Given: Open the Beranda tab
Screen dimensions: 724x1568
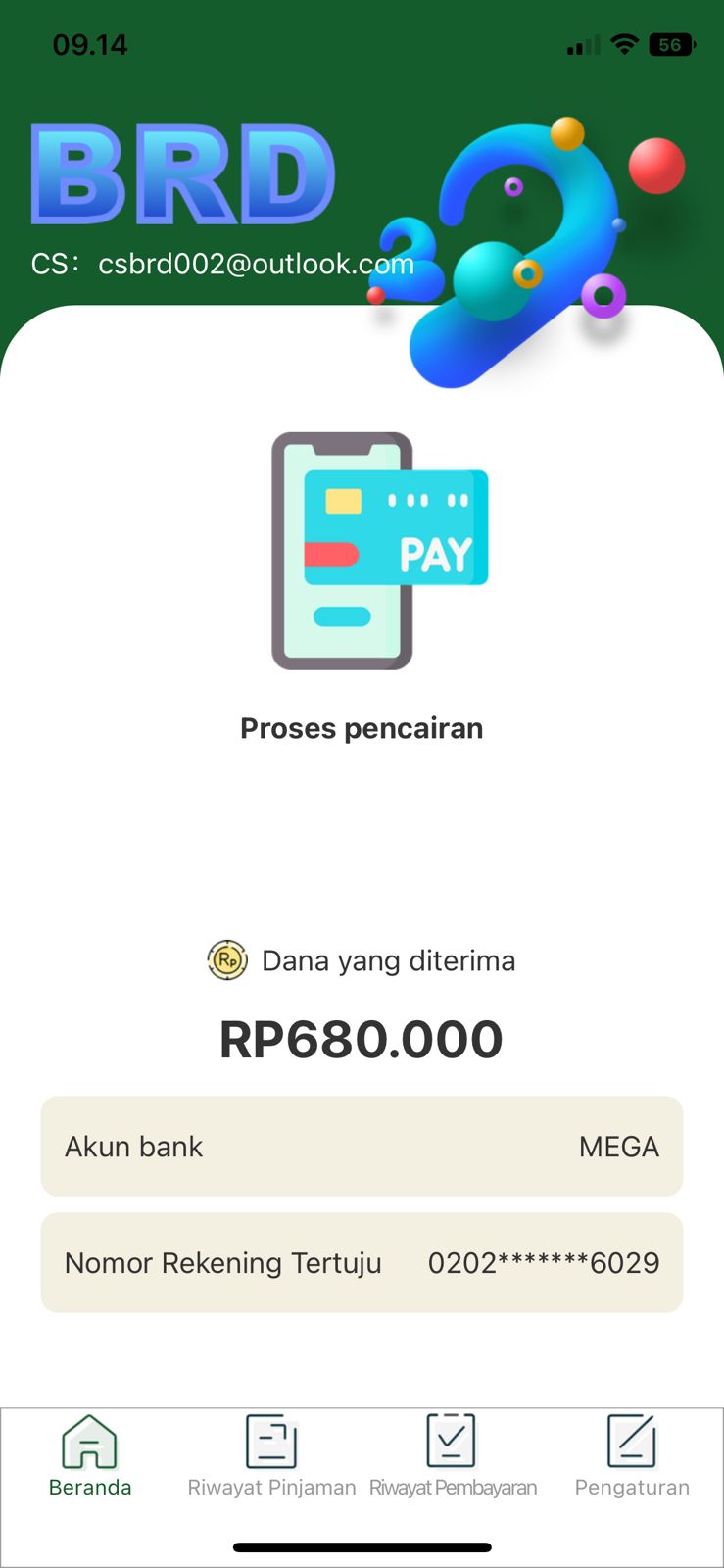Looking at the screenshot, I should (x=90, y=1456).
